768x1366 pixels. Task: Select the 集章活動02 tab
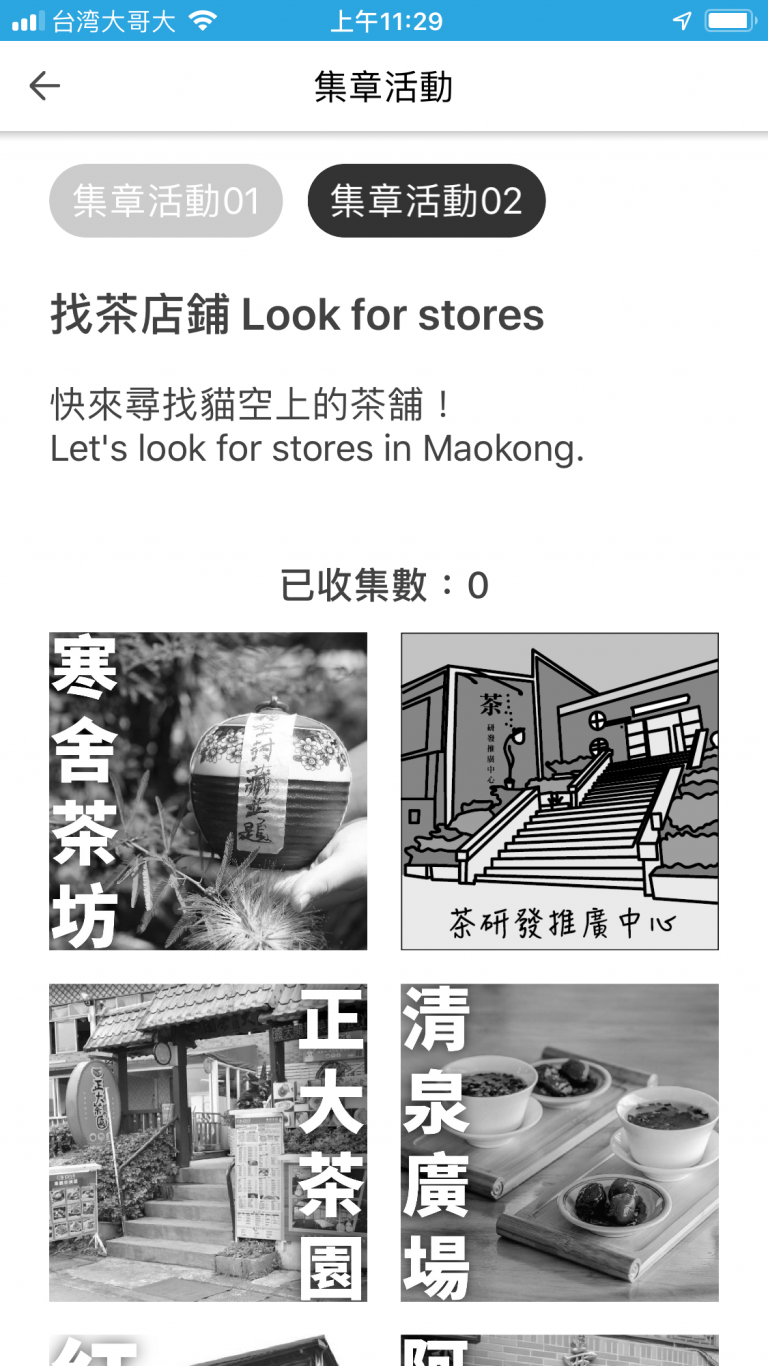coord(426,201)
